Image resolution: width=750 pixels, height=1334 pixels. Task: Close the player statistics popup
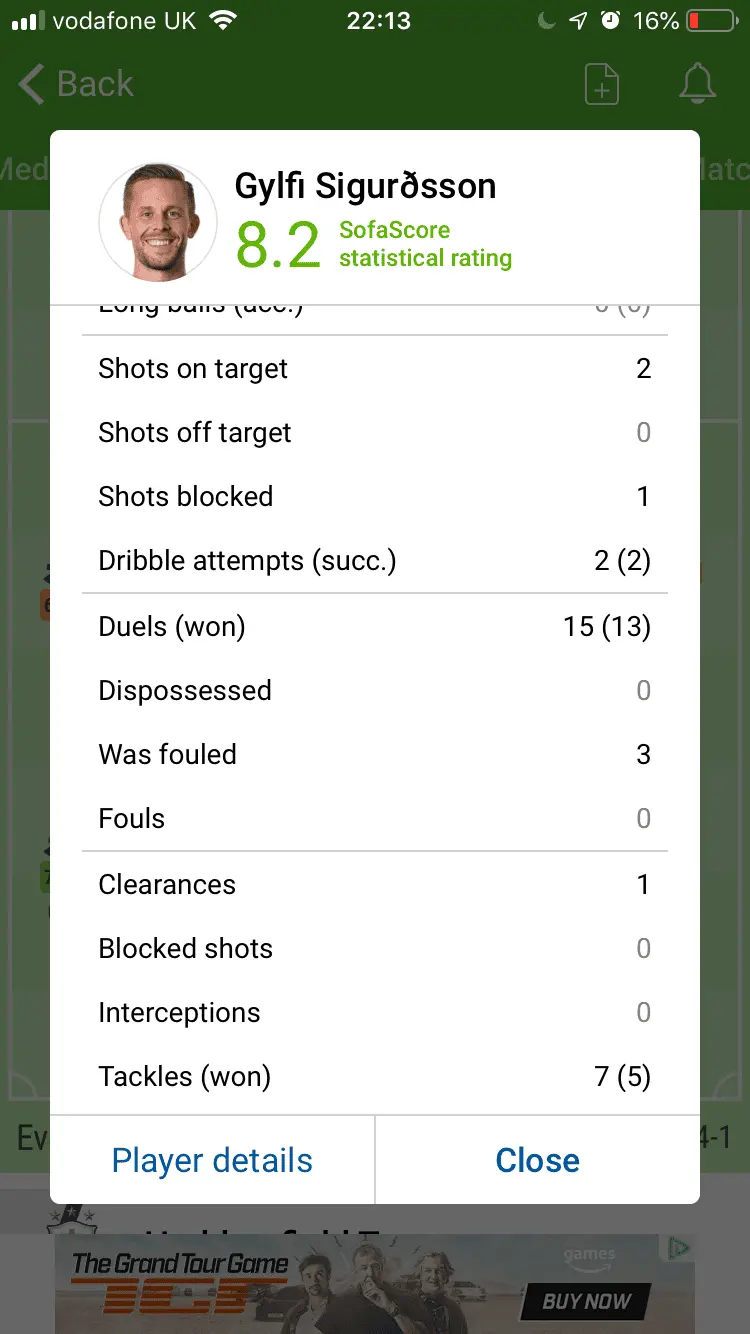click(x=537, y=1160)
